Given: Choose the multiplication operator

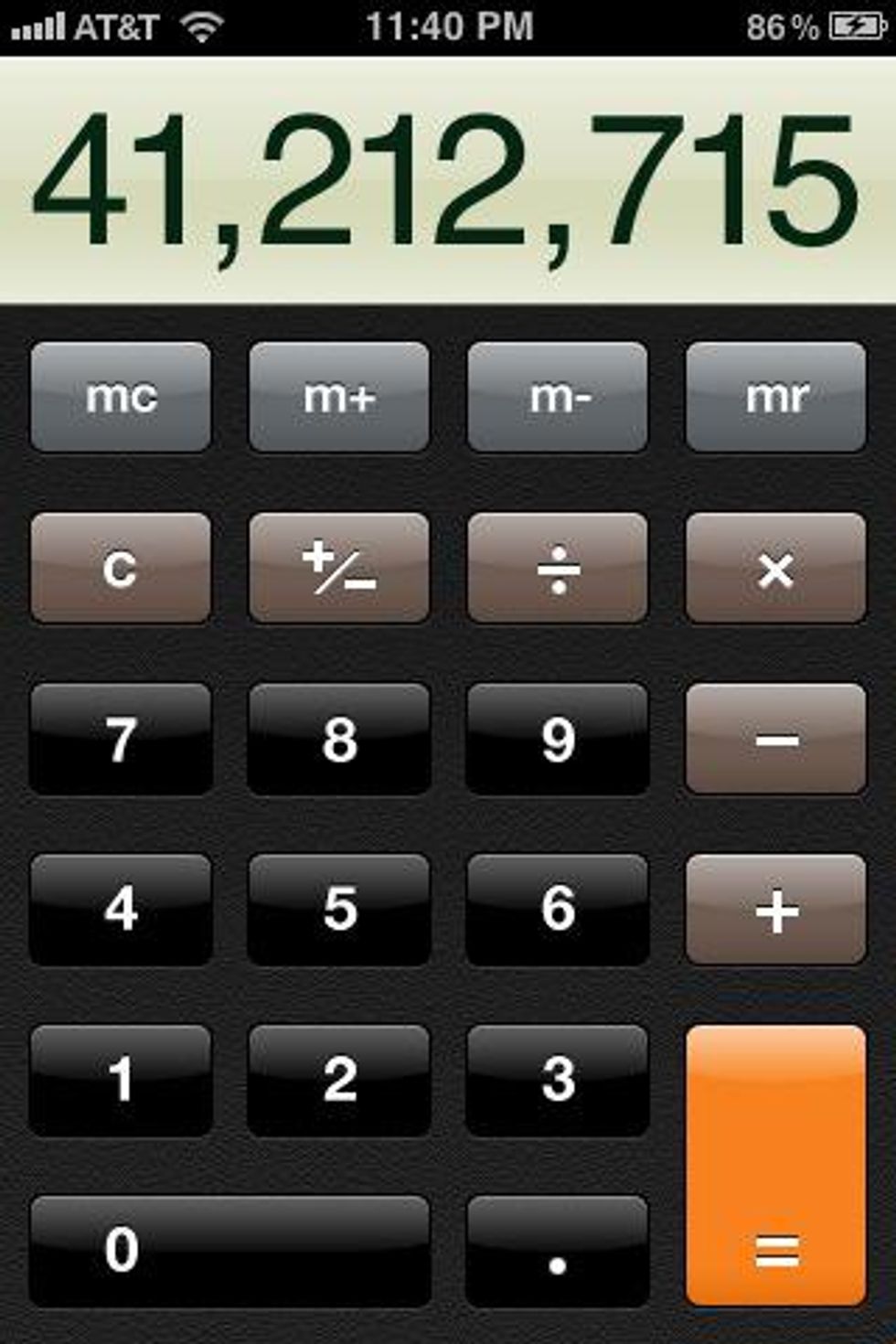Looking at the screenshot, I should pyautogui.click(x=775, y=568).
